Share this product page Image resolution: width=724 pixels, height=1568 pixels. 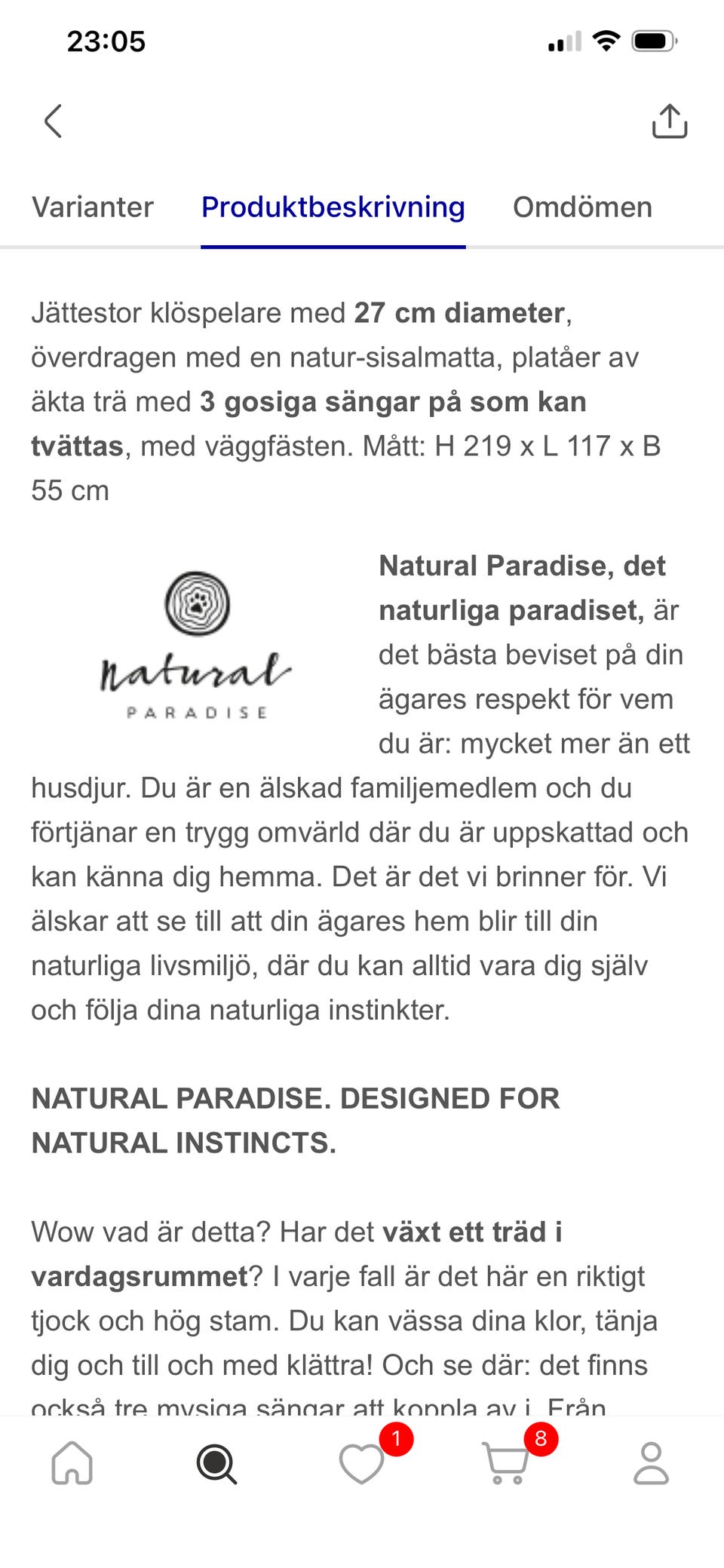[x=670, y=121]
